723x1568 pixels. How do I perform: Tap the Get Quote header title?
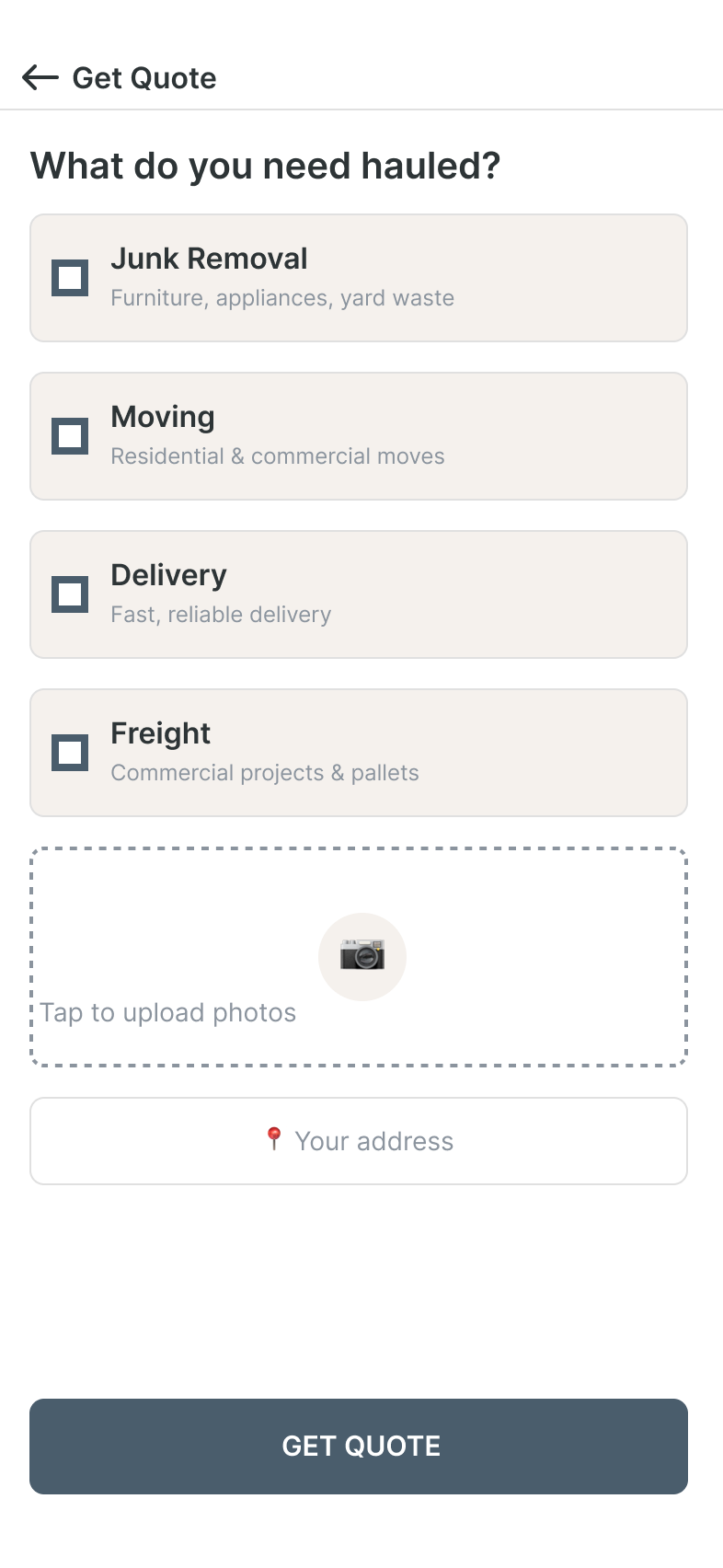point(143,78)
